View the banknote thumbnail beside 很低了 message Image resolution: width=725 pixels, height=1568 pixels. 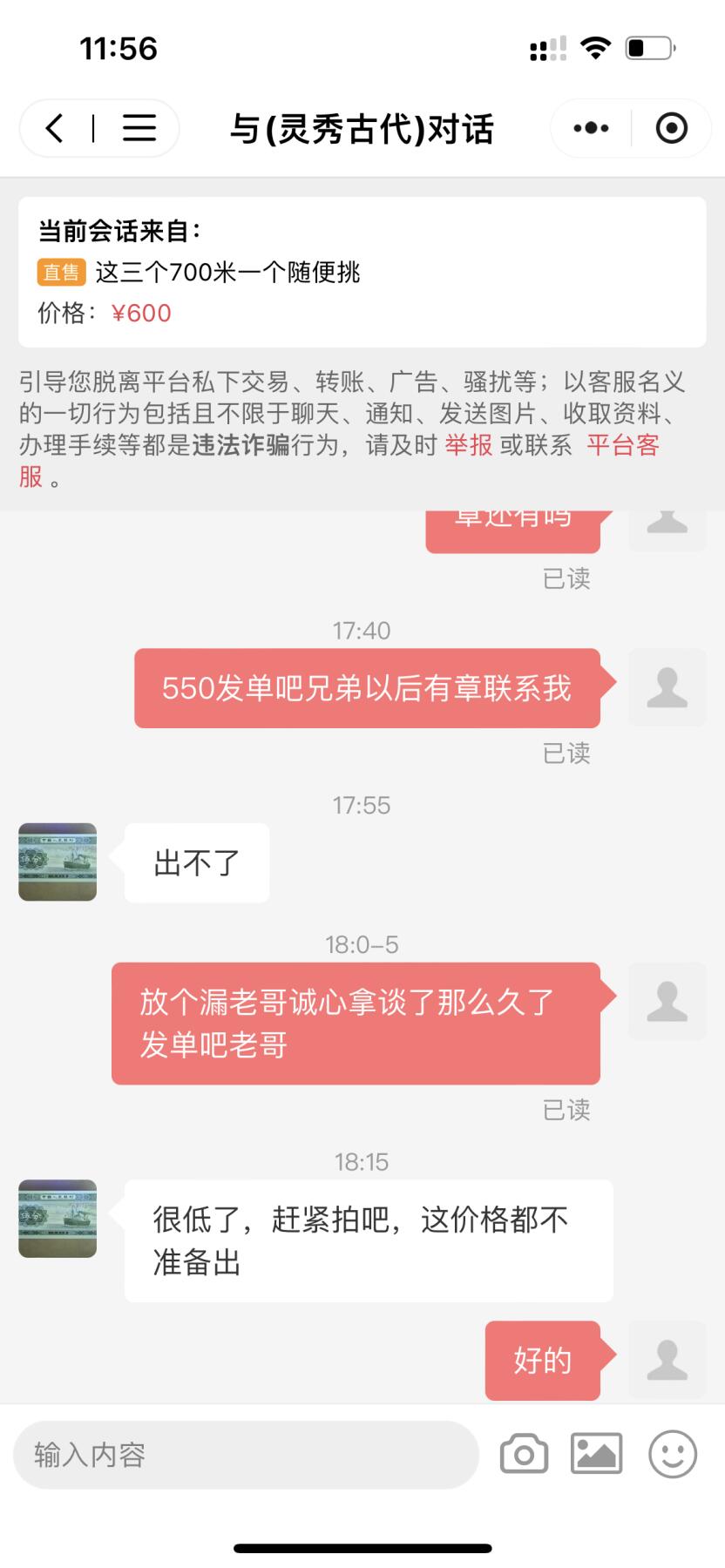pyautogui.click(x=57, y=1220)
